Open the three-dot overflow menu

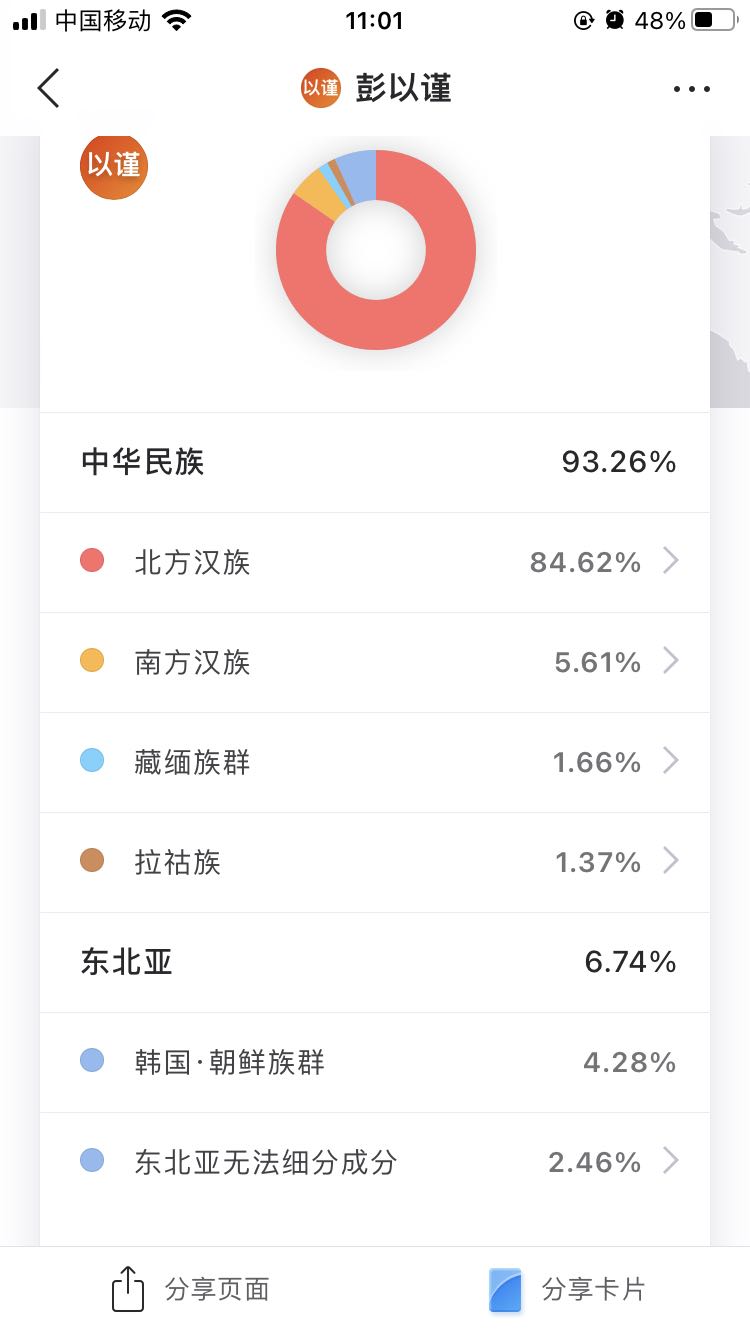pyautogui.click(x=691, y=89)
